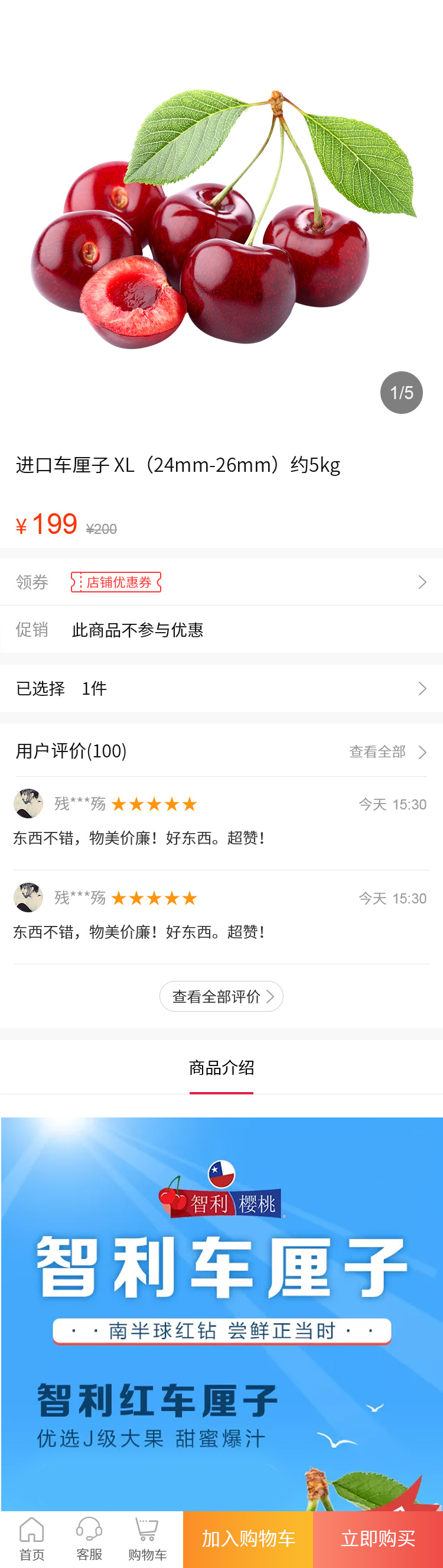Viewport: 443px width, 1568px height.
Task: Tap 立即购买 to buy now
Action: pyautogui.click(x=378, y=1539)
